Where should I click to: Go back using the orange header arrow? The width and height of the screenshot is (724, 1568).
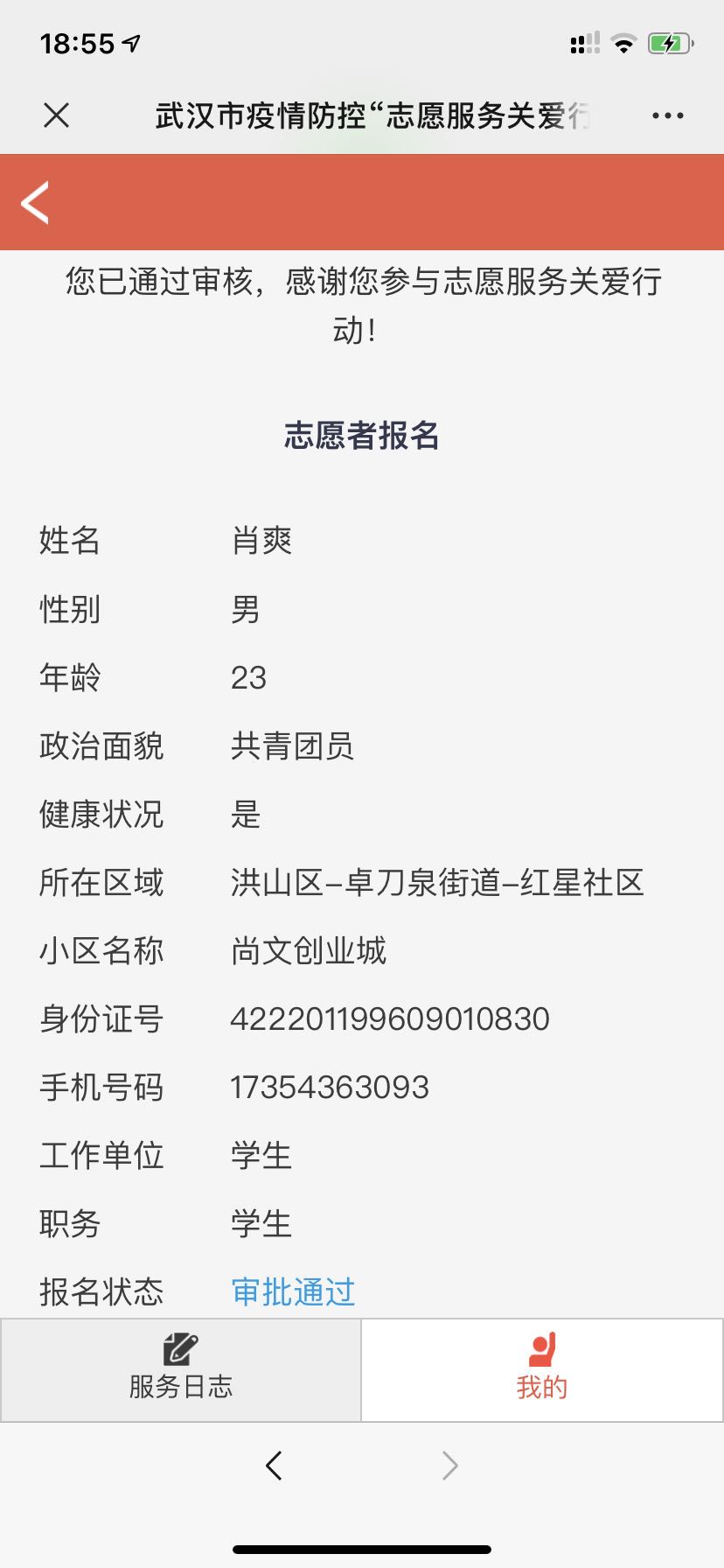point(35,203)
